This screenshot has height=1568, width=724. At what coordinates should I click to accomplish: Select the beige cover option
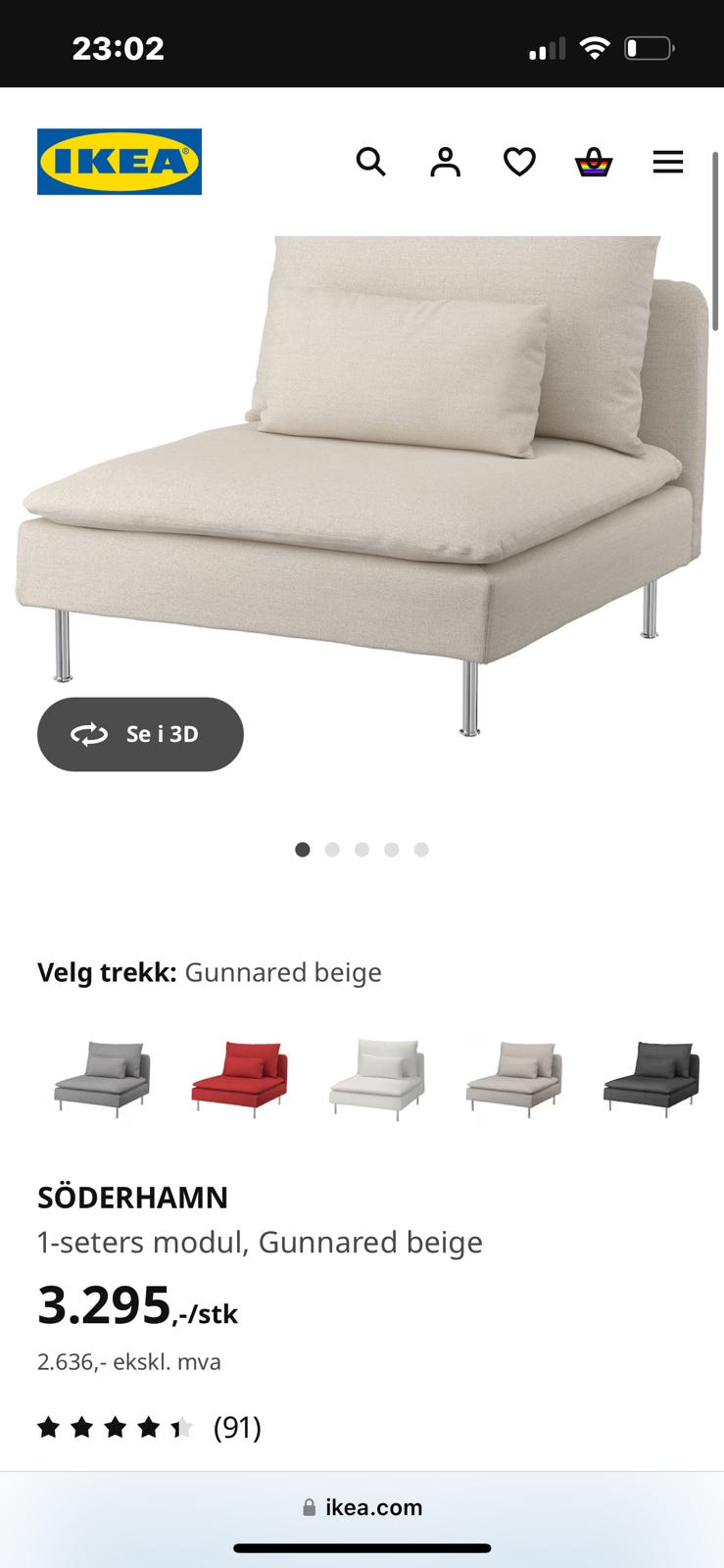513,1079
